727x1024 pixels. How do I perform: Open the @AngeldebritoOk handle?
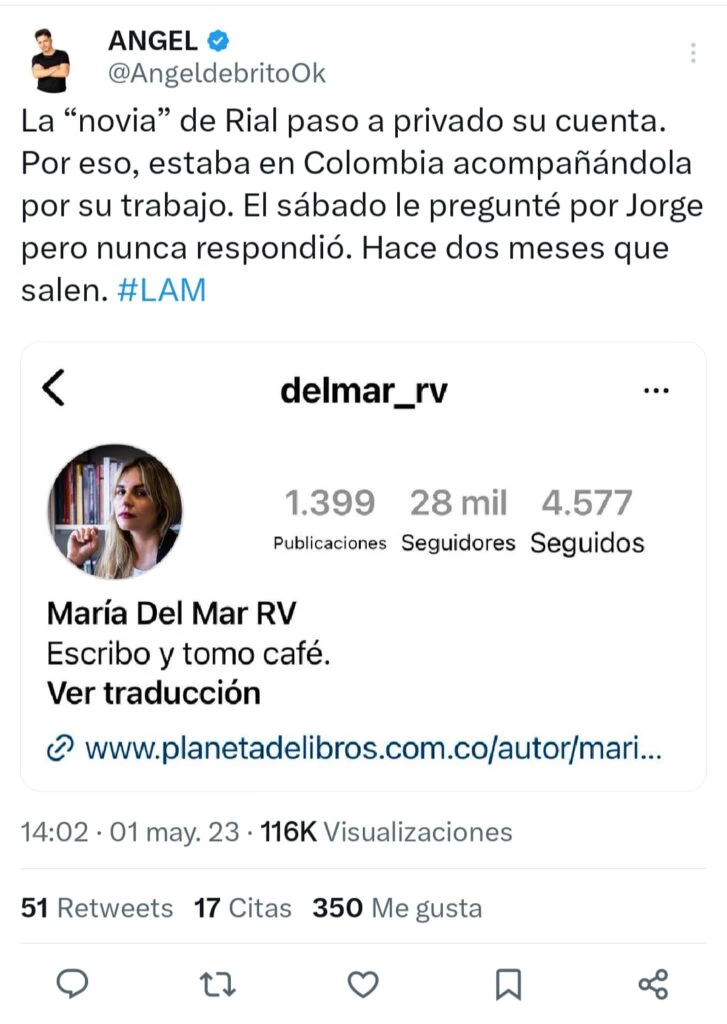pos(217,74)
